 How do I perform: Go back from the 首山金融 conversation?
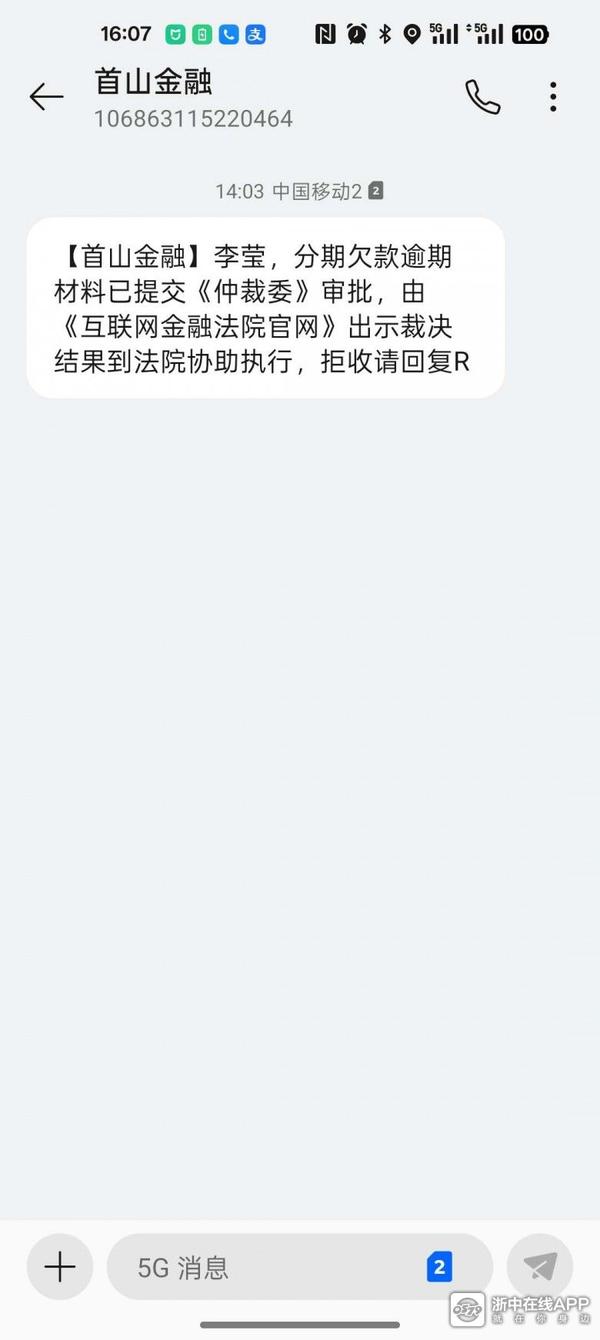[46, 97]
